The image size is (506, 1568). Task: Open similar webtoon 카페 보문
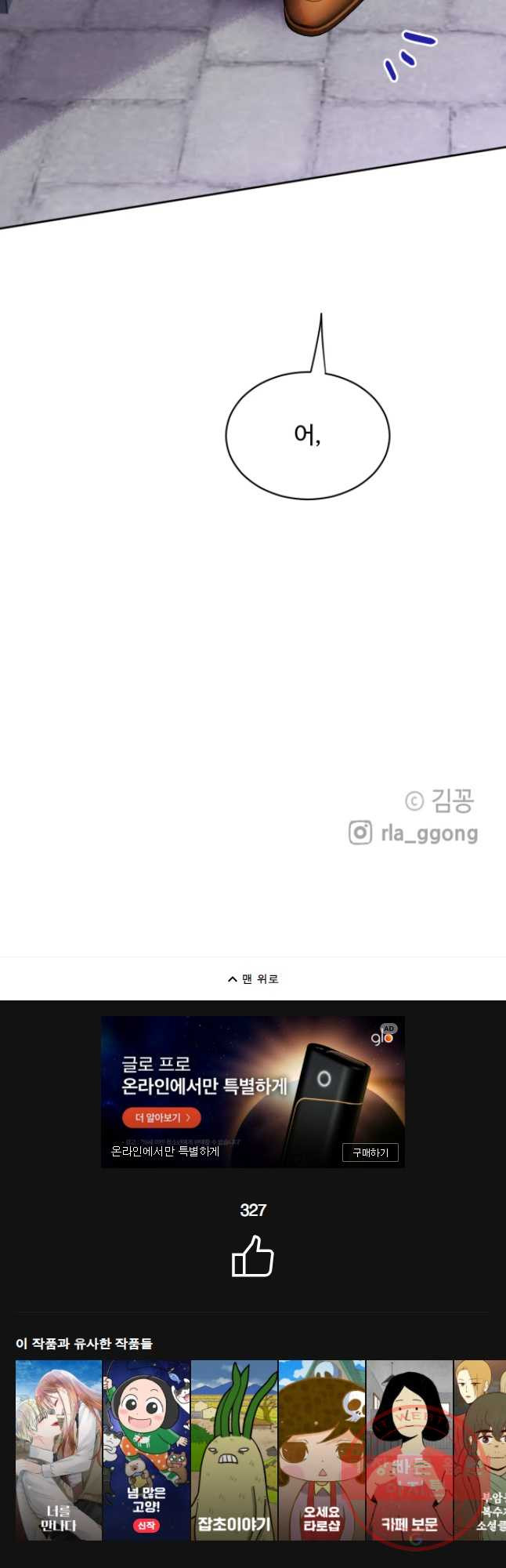[409, 1450]
